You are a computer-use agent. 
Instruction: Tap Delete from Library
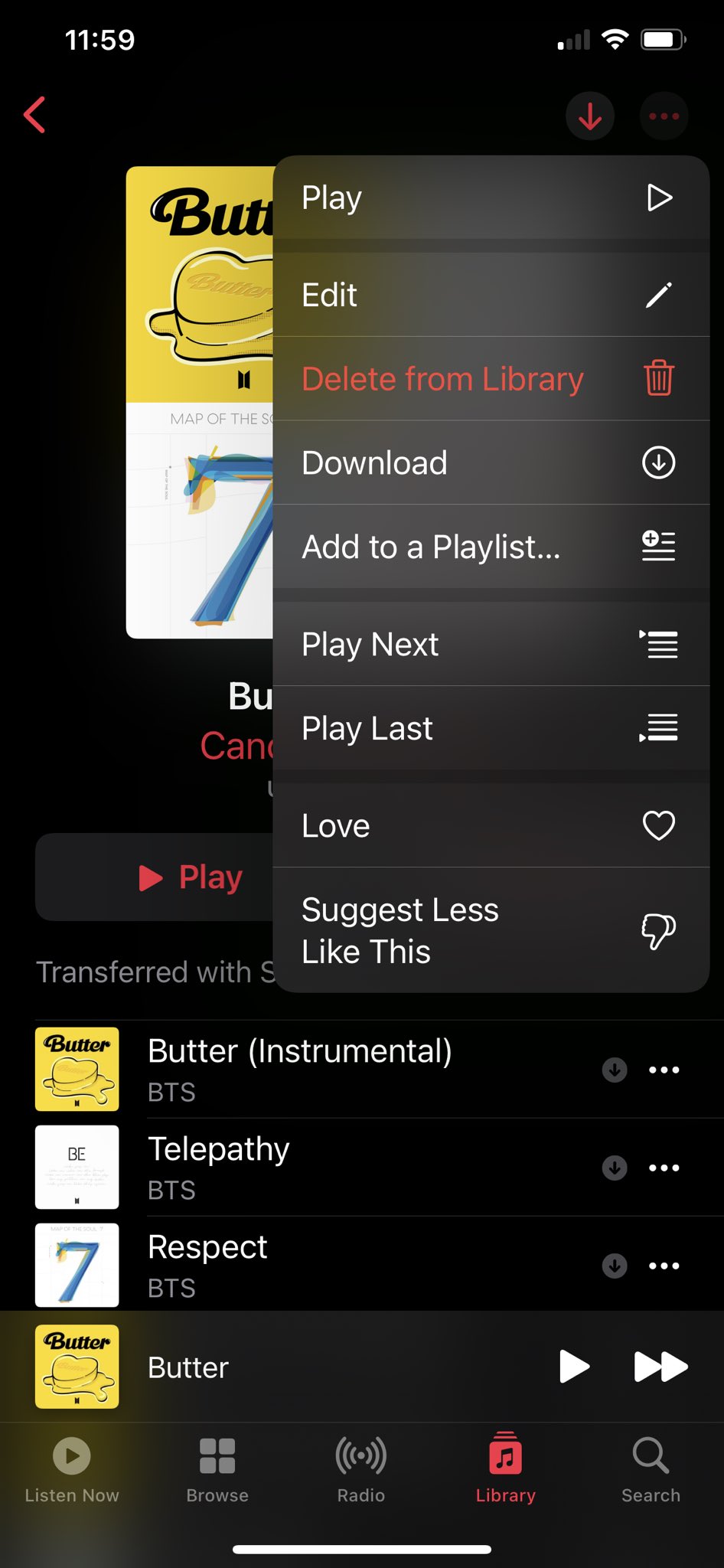(490, 379)
